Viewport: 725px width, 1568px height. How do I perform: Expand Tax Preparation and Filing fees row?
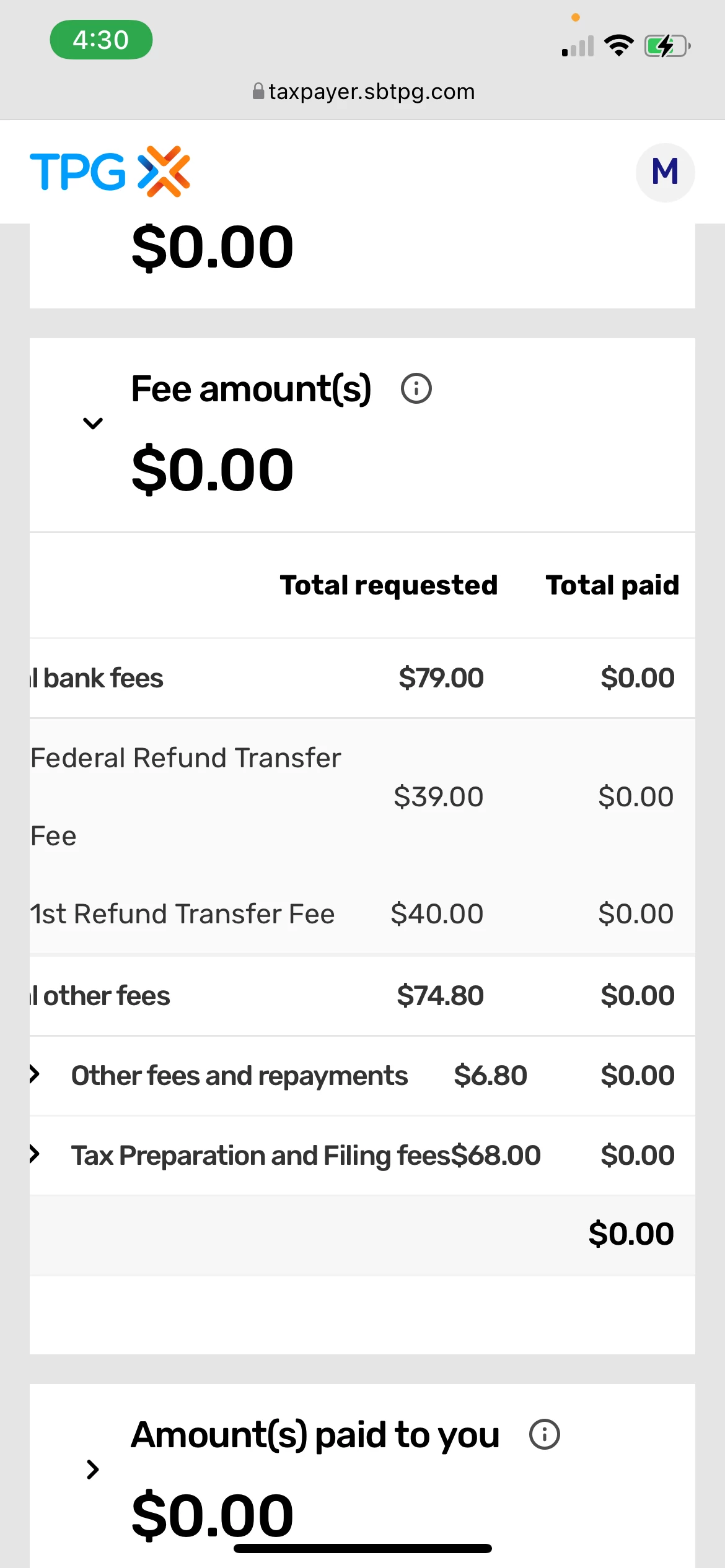[x=35, y=1154]
